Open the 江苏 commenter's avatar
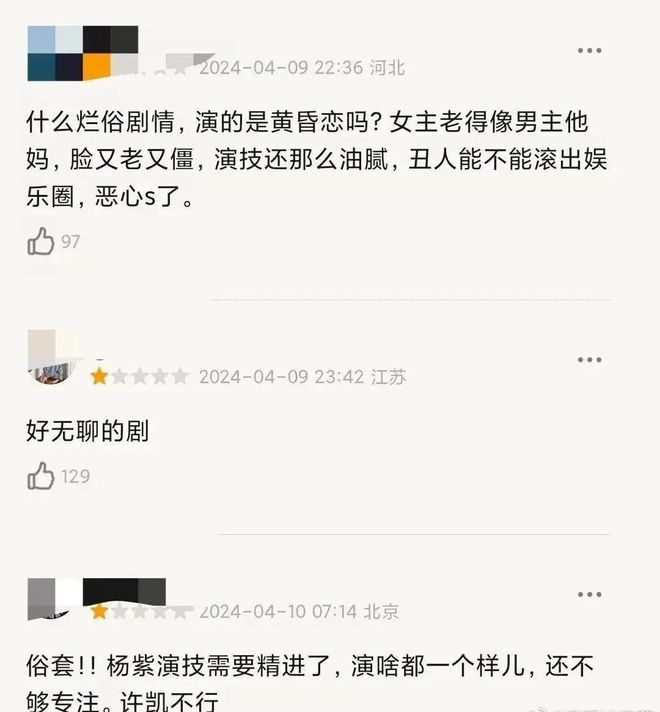Viewport: 660px width, 712px height. (x=52, y=358)
